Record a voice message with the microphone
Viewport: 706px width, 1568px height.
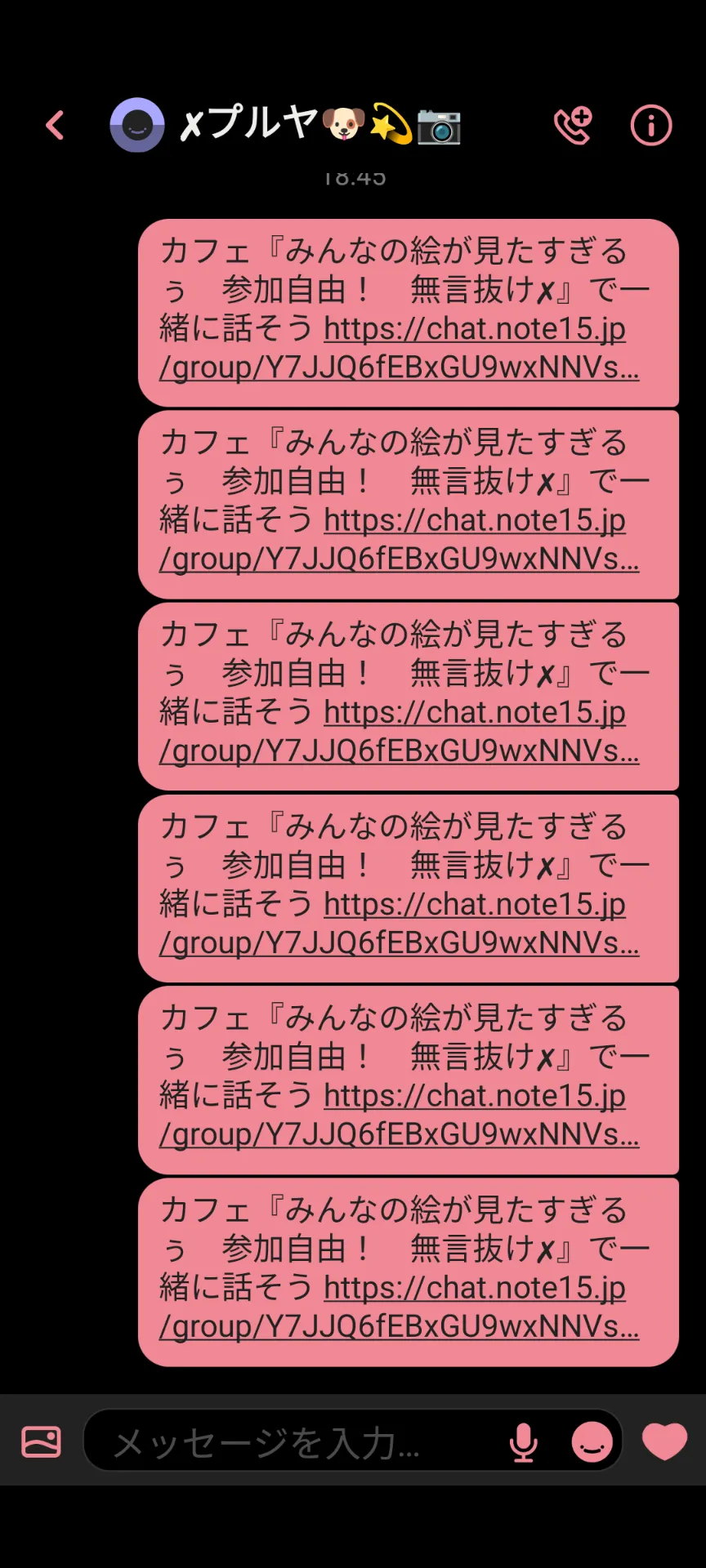pos(523,1442)
